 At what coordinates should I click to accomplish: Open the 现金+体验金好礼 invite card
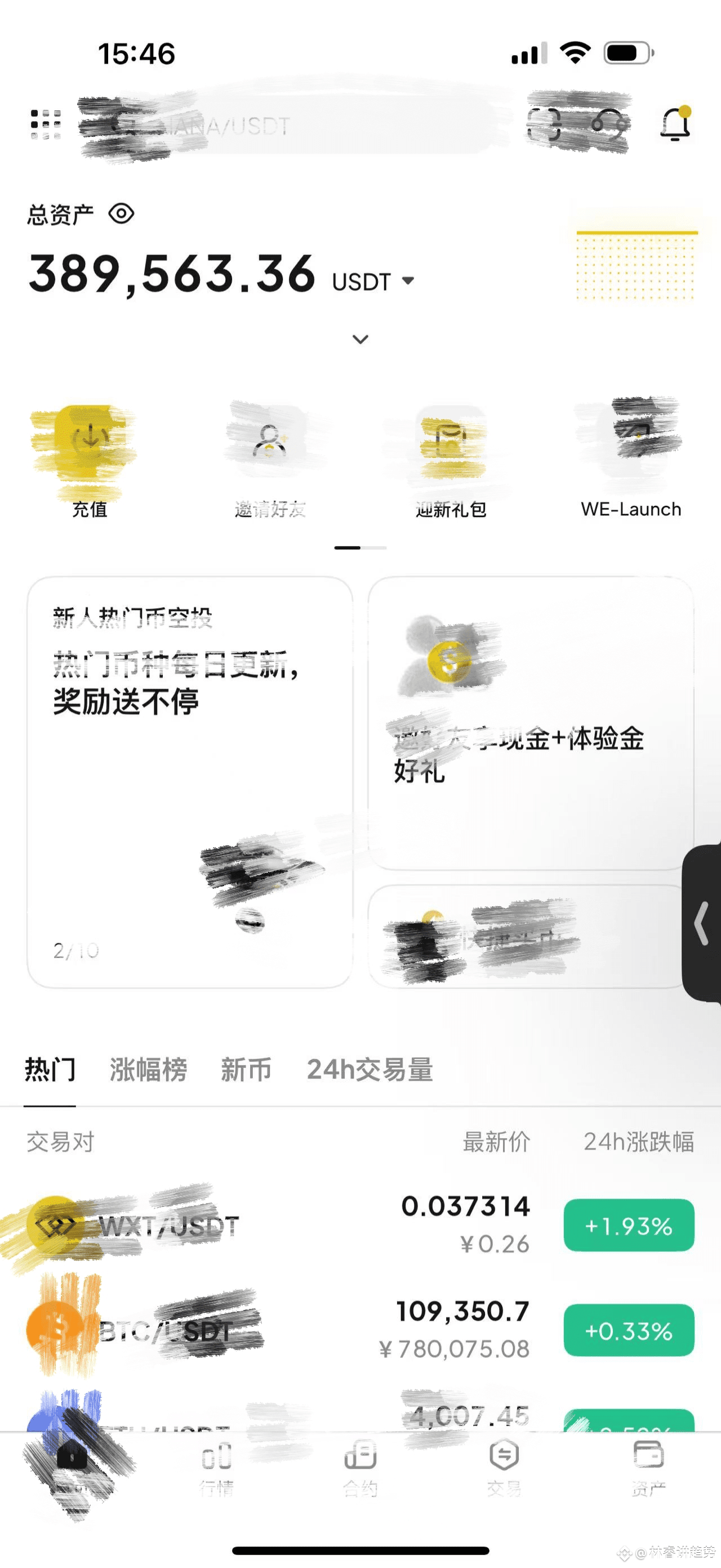pos(531,723)
